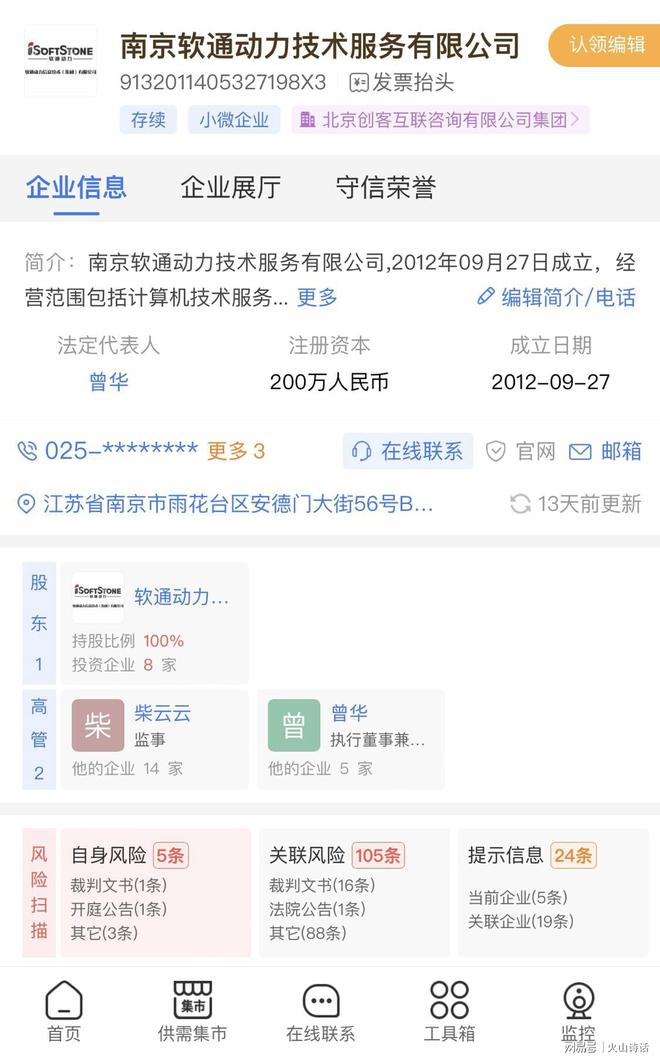Open legal representative 曾华's profile link
The width and height of the screenshot is (660, 1059).
point(109,382)
